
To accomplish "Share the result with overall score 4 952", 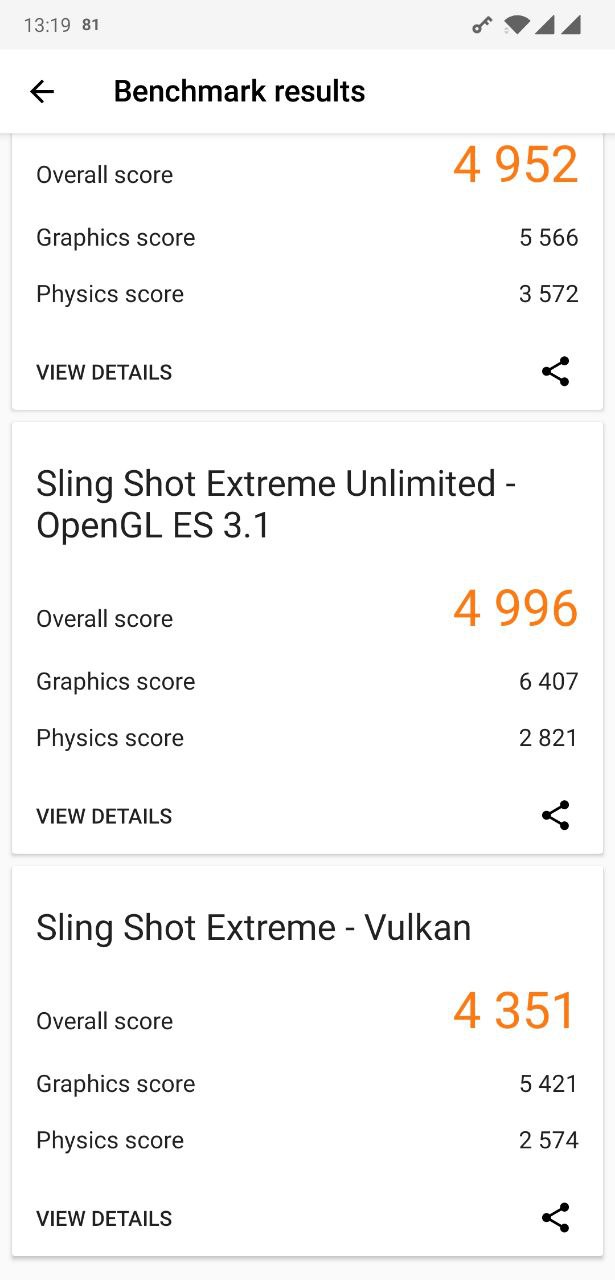I will 555,371.
